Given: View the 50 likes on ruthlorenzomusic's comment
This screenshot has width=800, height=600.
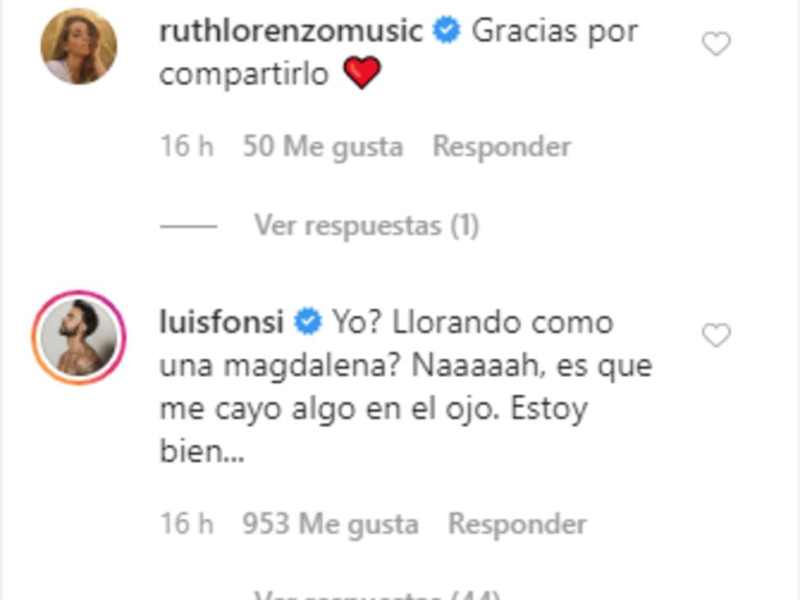Looking at the screenshot, I should [323, 147].
